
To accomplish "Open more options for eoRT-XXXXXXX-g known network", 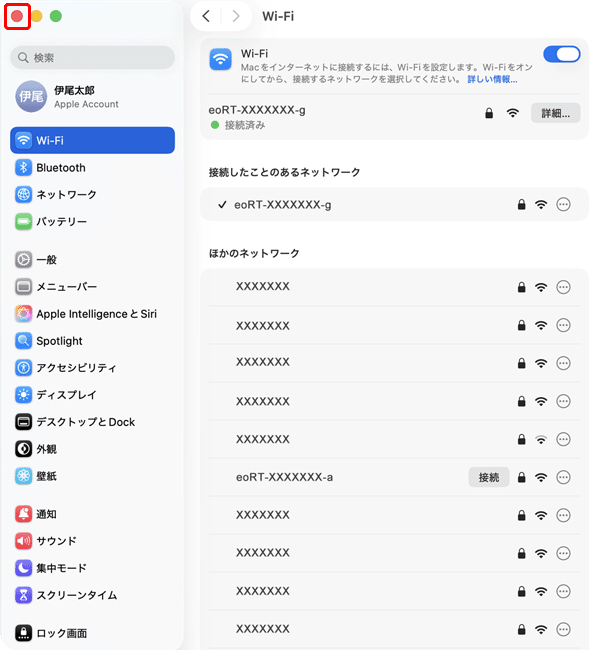I will click(x=563, y=204).
